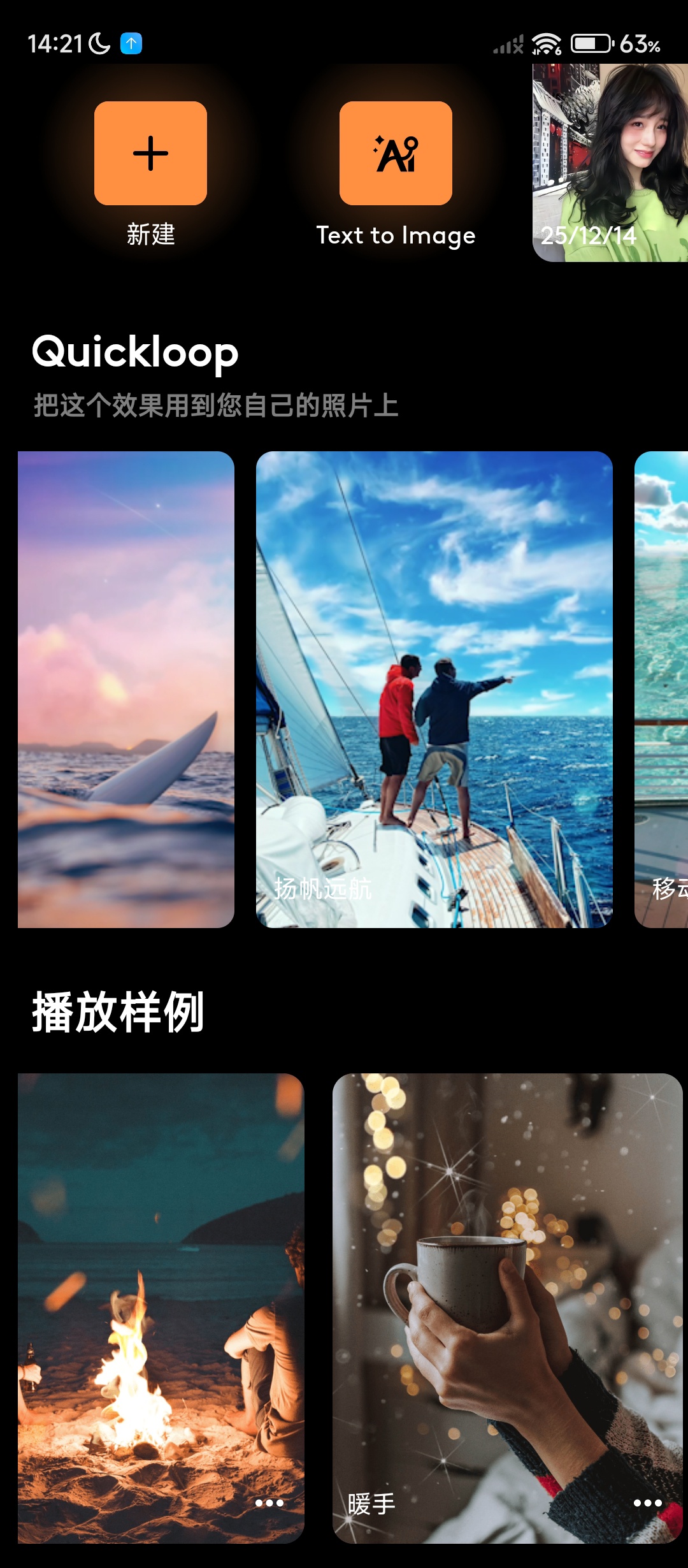Open more options on the 暖手 sample
The width and height of the screenshot is (688, 1568).
[x=647, y=1503]
